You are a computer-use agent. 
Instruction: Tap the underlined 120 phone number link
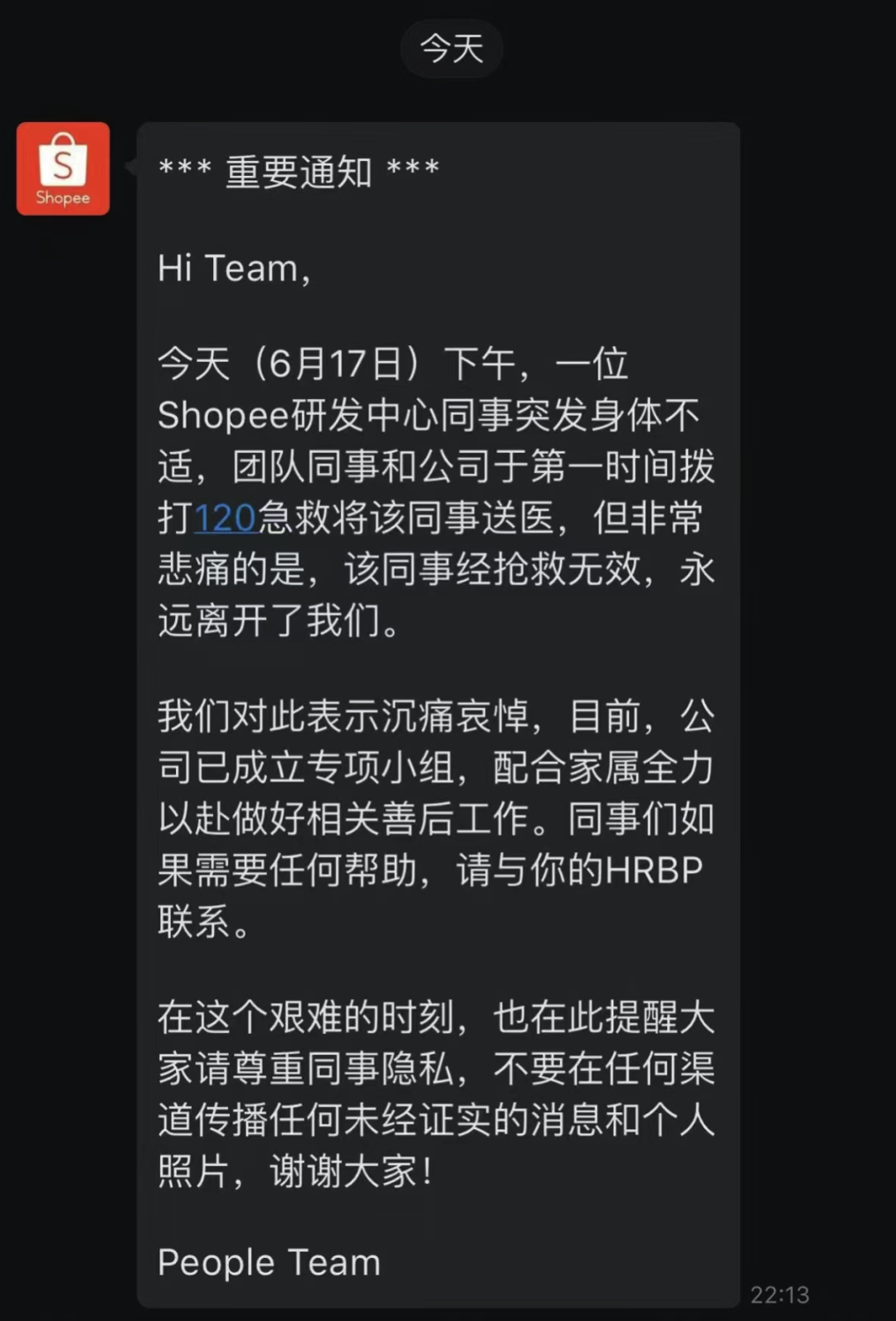(x=224, y=519)
